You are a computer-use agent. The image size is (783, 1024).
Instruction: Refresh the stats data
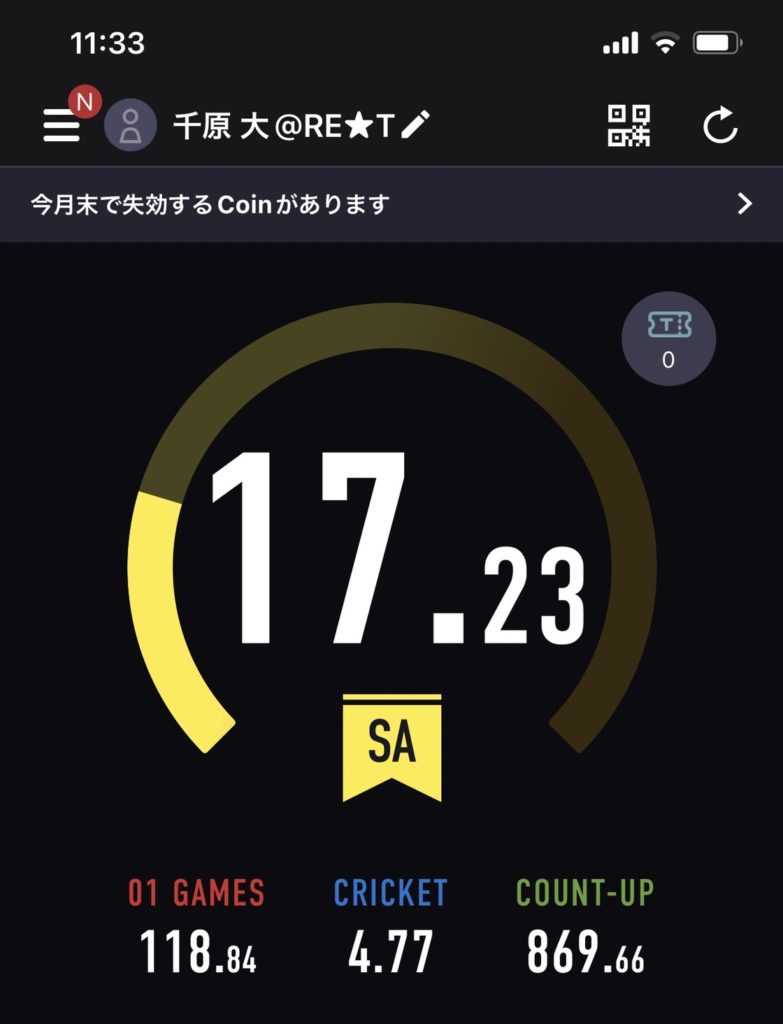(x=720, y=126)
